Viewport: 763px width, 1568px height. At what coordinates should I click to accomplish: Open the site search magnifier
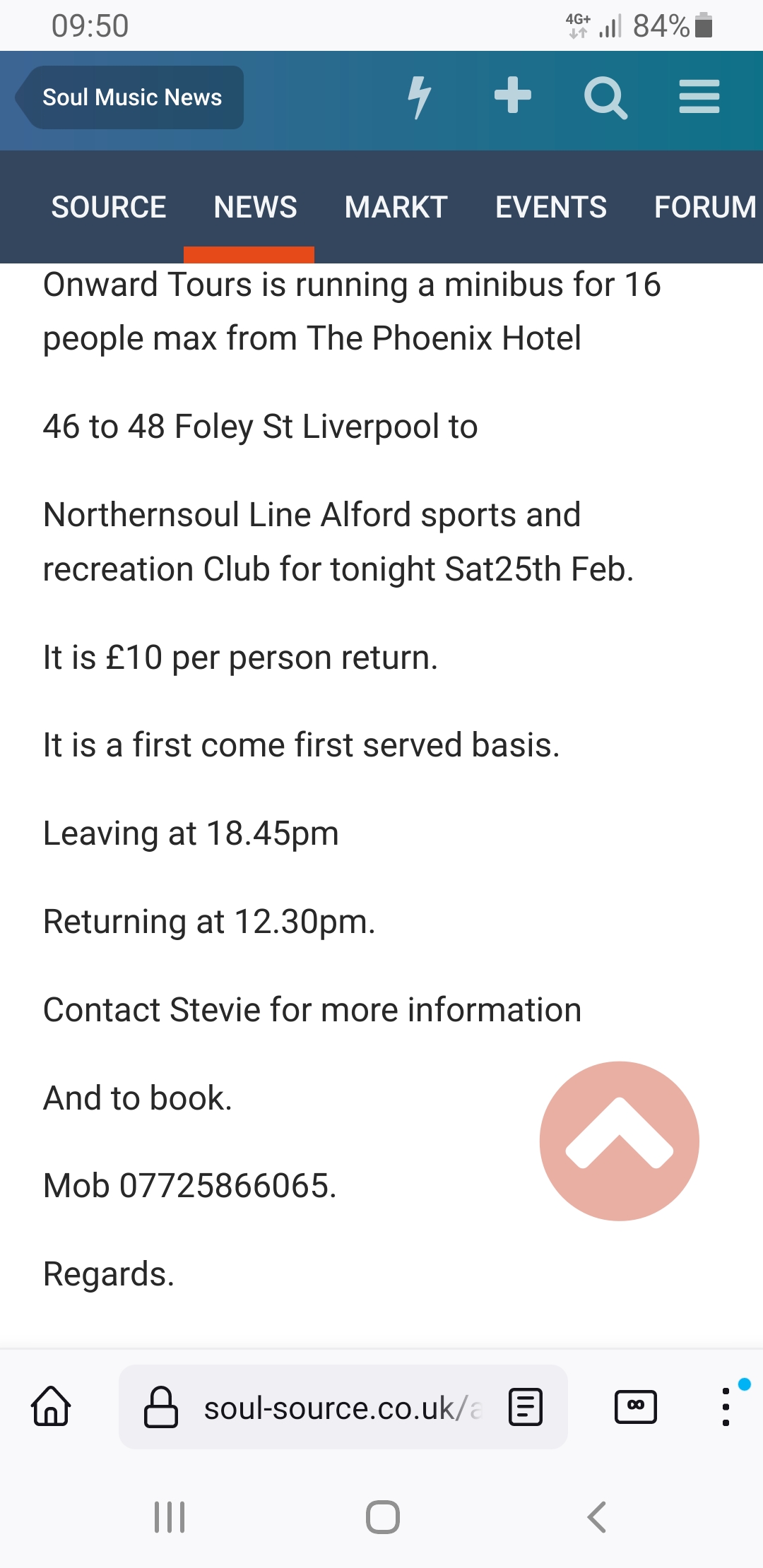click(x=605, y=98)
